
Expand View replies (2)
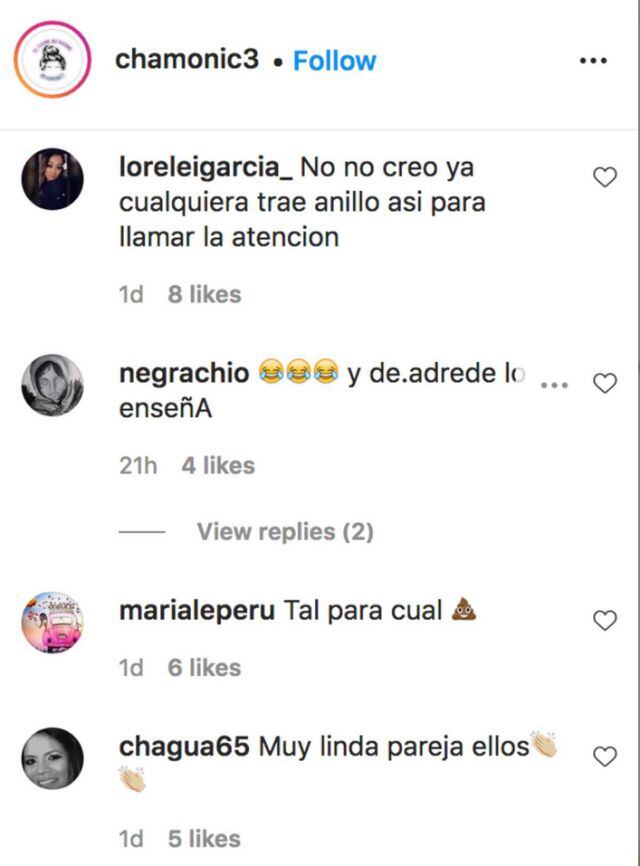click(x=284, y=531)
